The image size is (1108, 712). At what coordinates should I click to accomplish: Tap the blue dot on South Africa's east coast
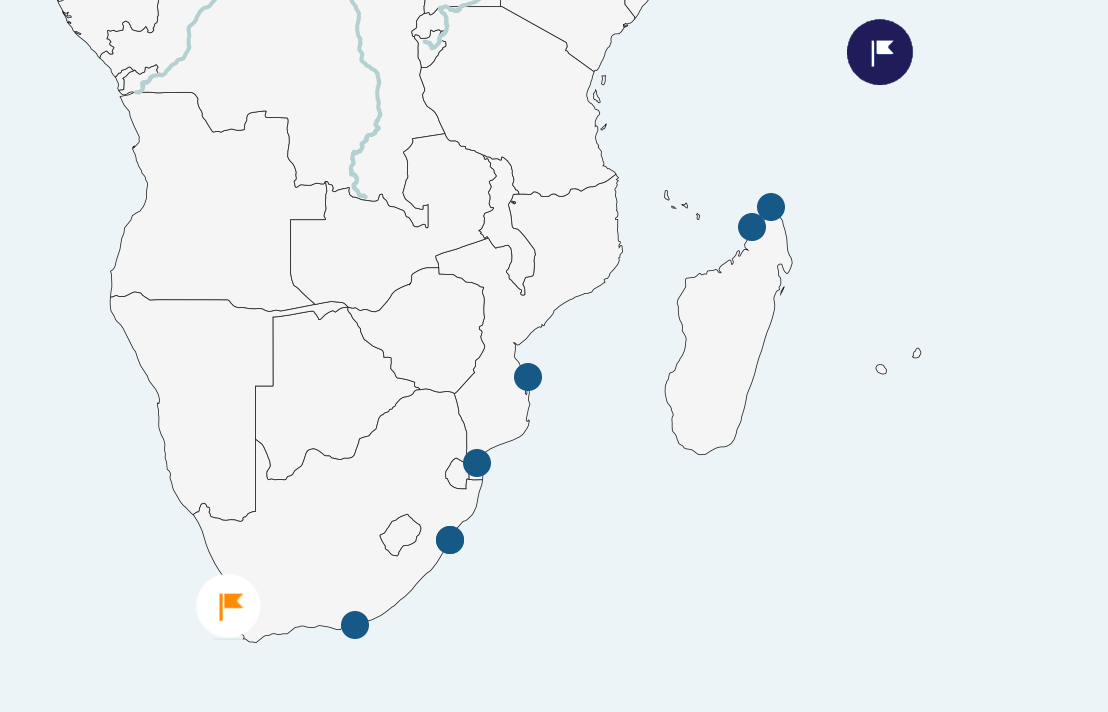(450, 540)
